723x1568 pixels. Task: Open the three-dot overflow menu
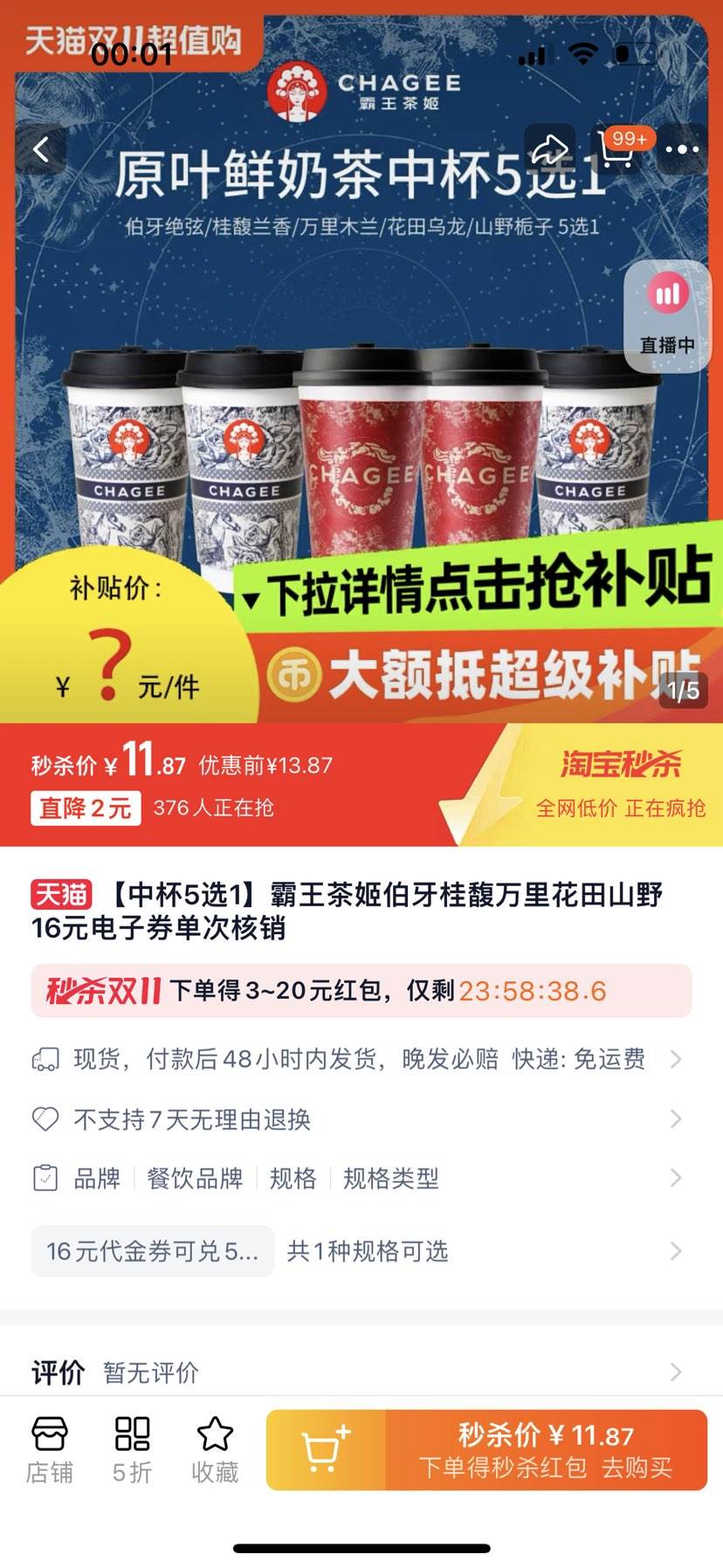click(682, 150)
